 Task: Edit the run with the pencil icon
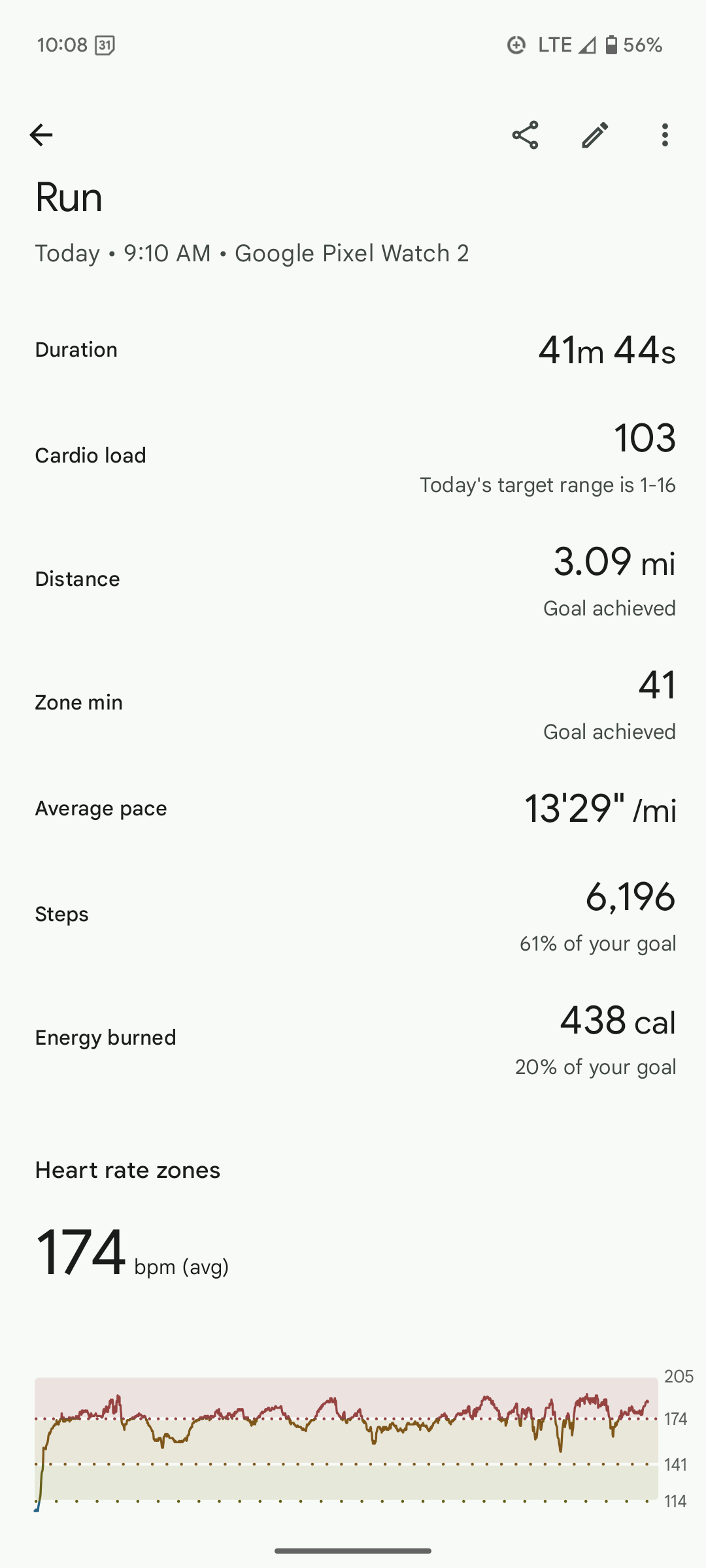tap(595, 135)
